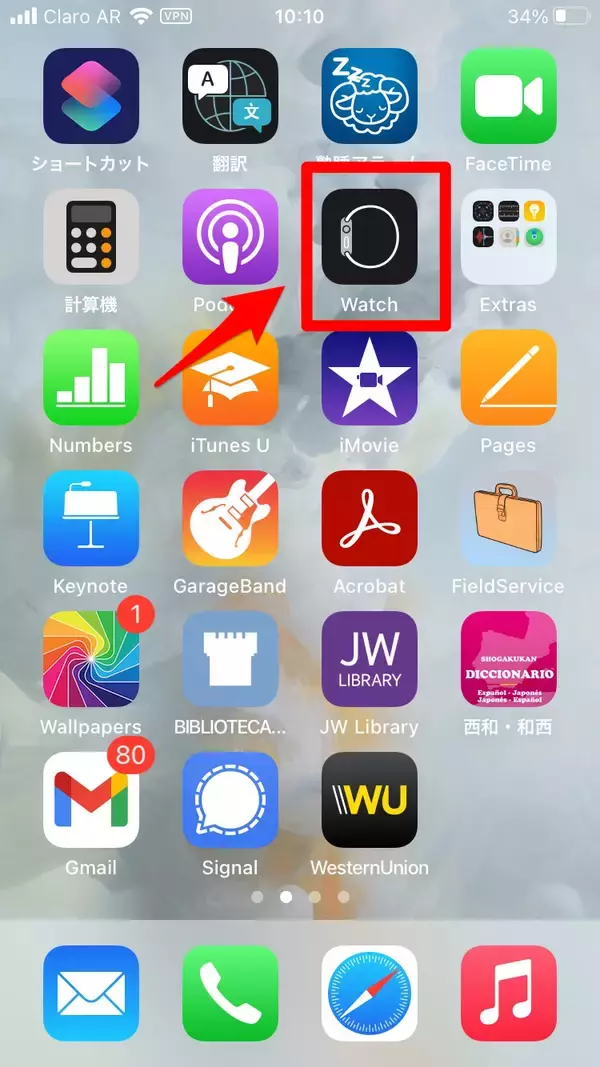Open GarageBand
600x1067 pixels.
pos(230,518)
